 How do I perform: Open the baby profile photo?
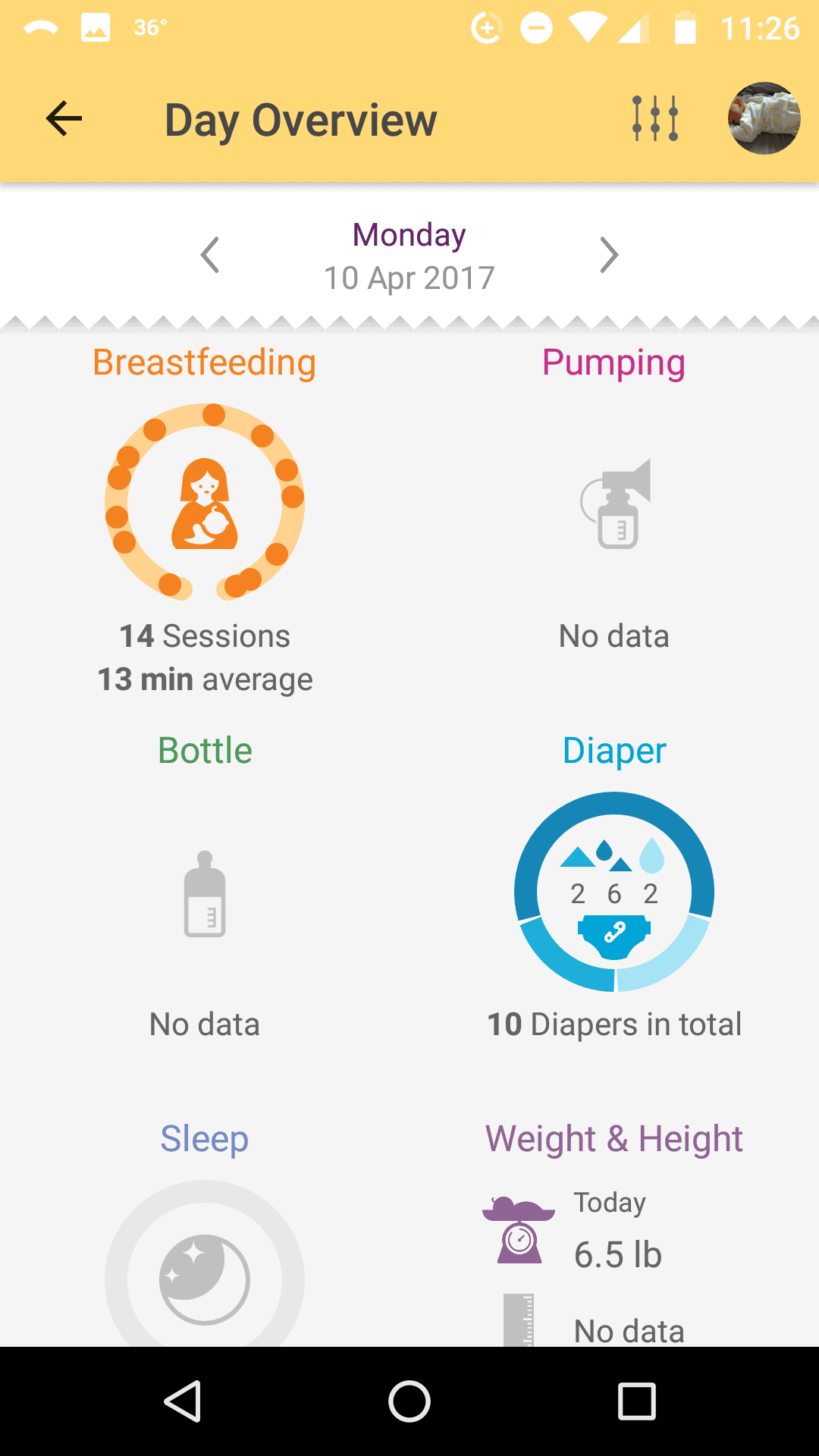[x=764, y=118]
